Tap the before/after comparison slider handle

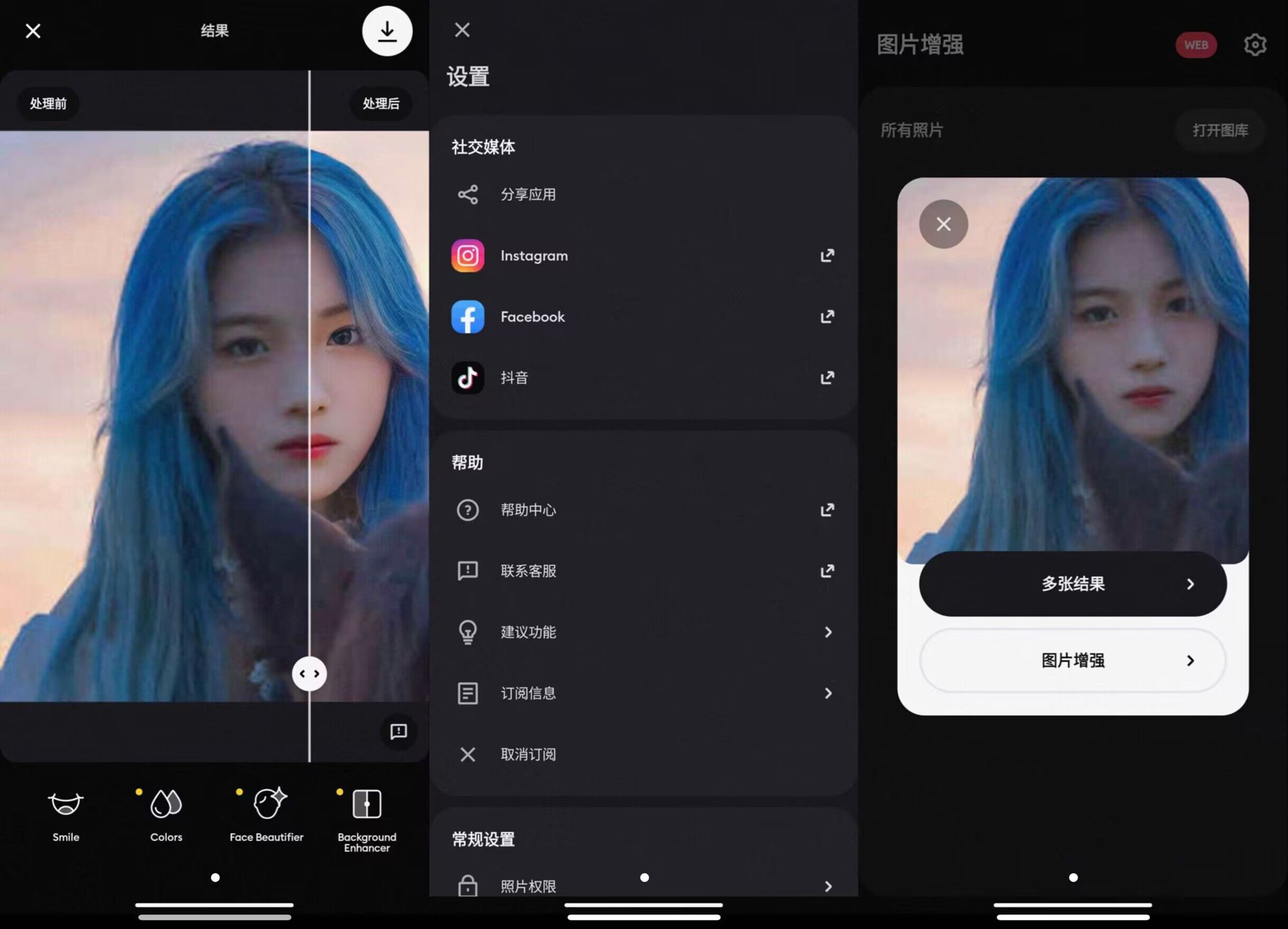coord(309,674)
